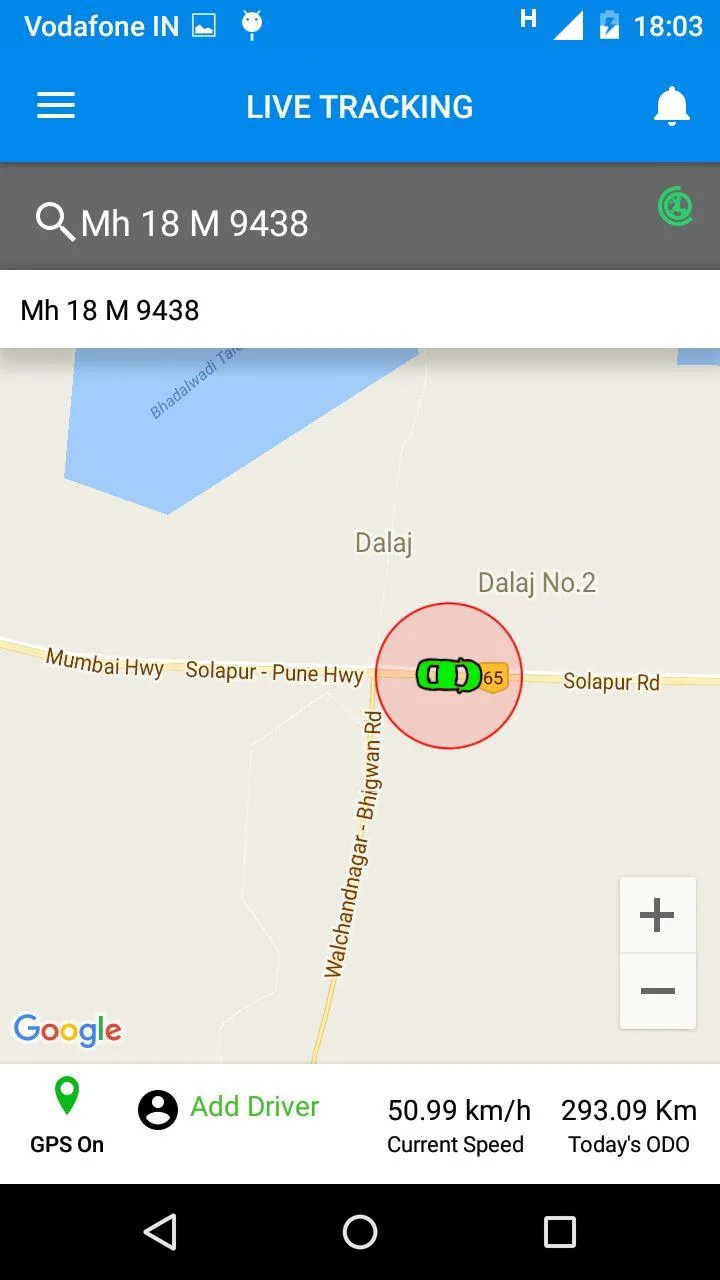Tap the green steering wheel icon
The image size is (720, 1280).
[676, 207]
